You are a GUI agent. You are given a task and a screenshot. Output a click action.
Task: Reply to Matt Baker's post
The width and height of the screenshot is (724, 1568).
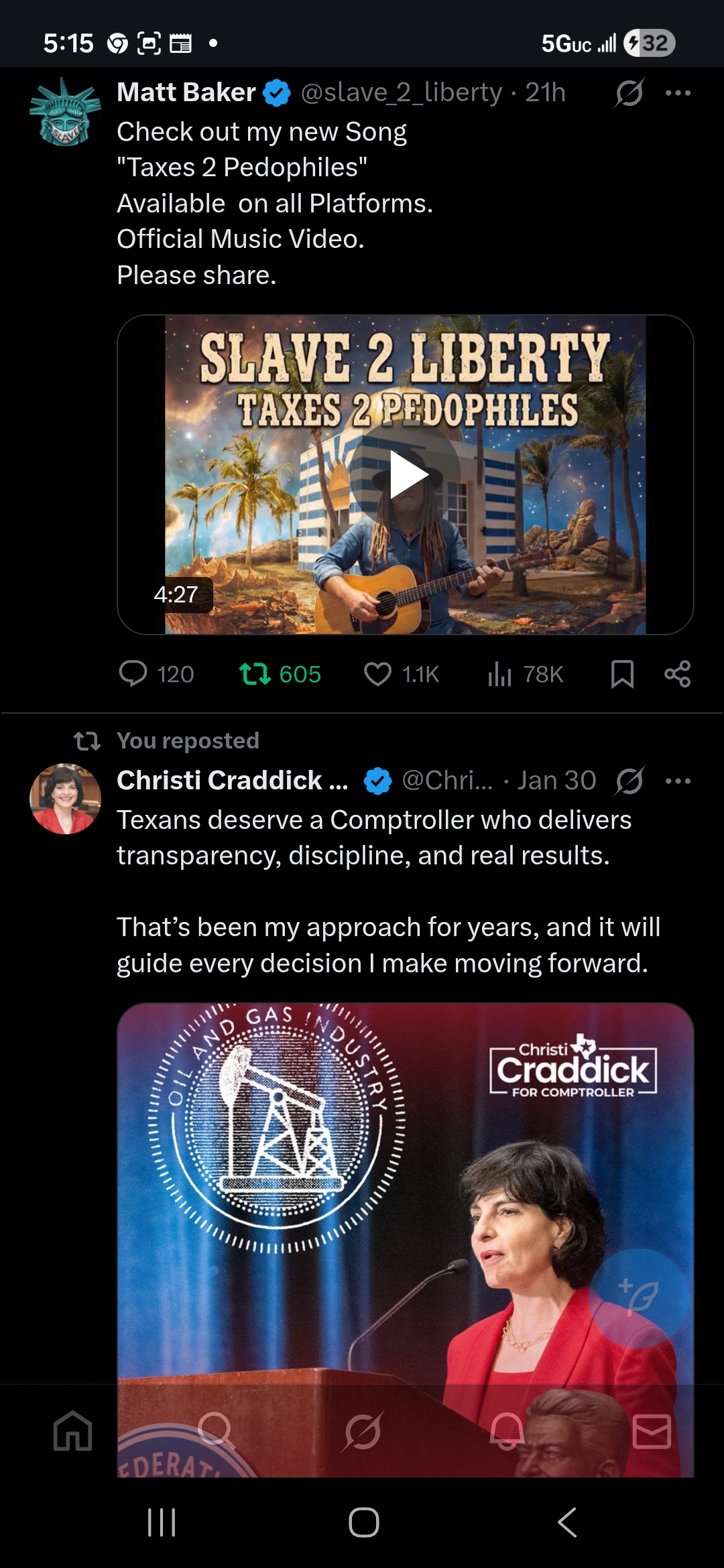(x=133, y=673)
